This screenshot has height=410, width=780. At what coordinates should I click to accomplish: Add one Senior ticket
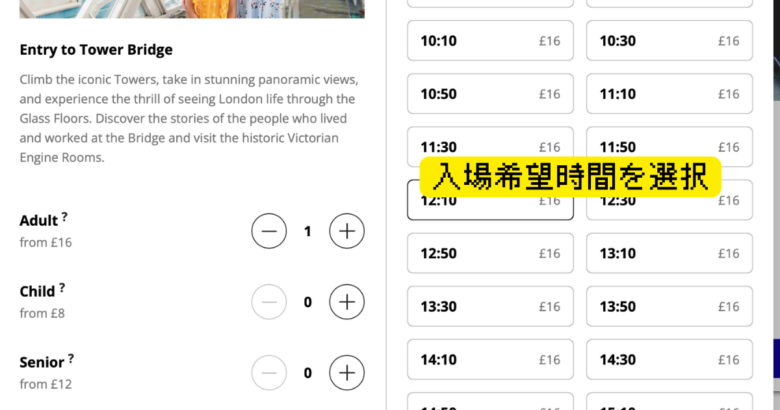pos(346,373)
